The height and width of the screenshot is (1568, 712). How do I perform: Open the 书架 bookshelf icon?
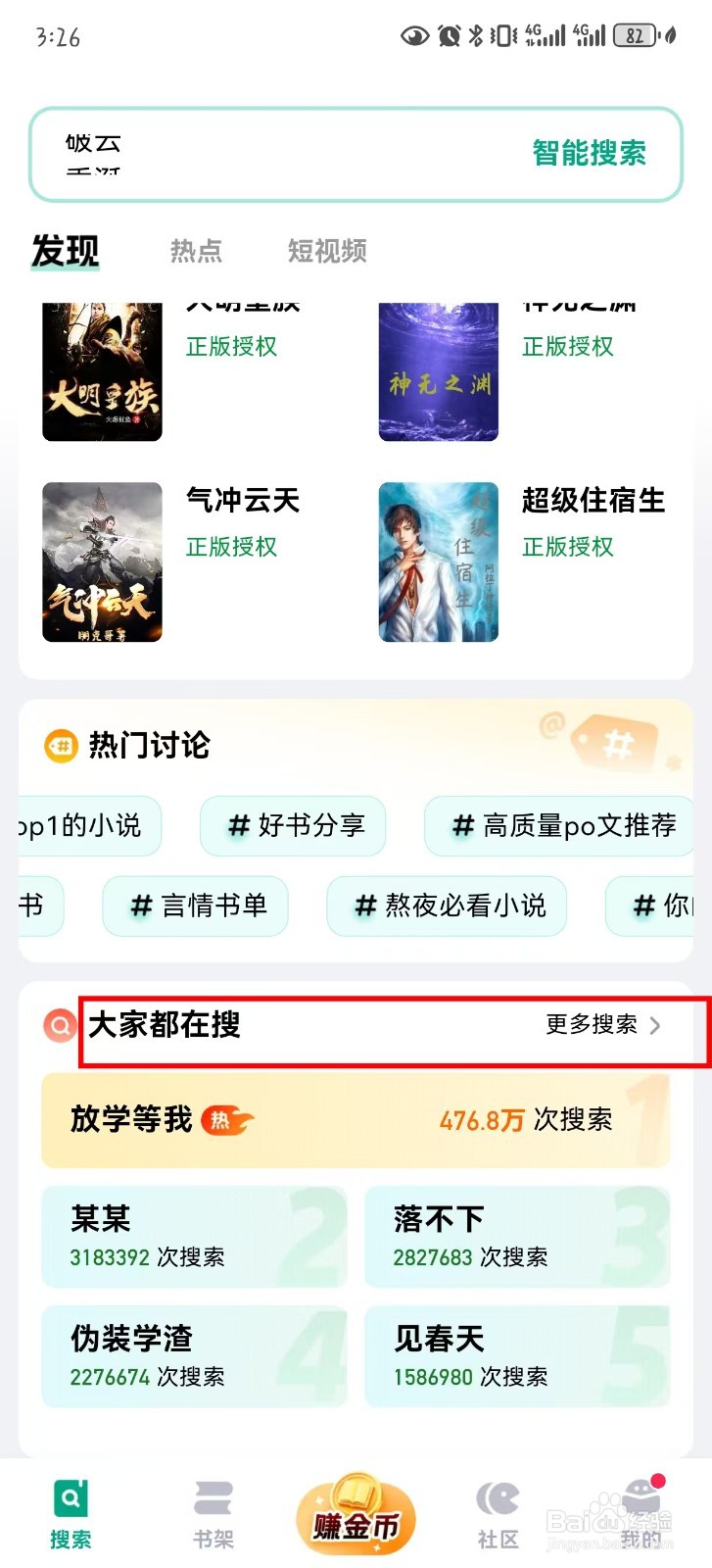213,1496
